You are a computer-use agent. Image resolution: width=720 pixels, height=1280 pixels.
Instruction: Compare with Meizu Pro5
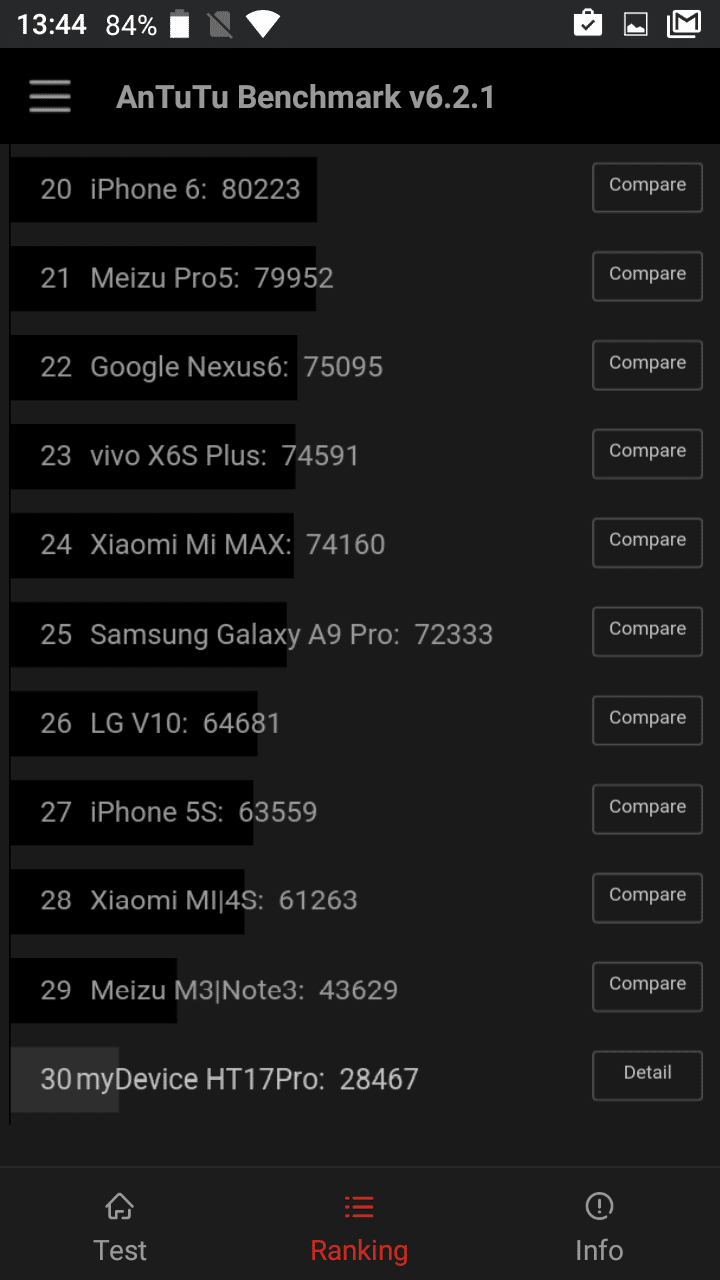click(x=647, y=276)
